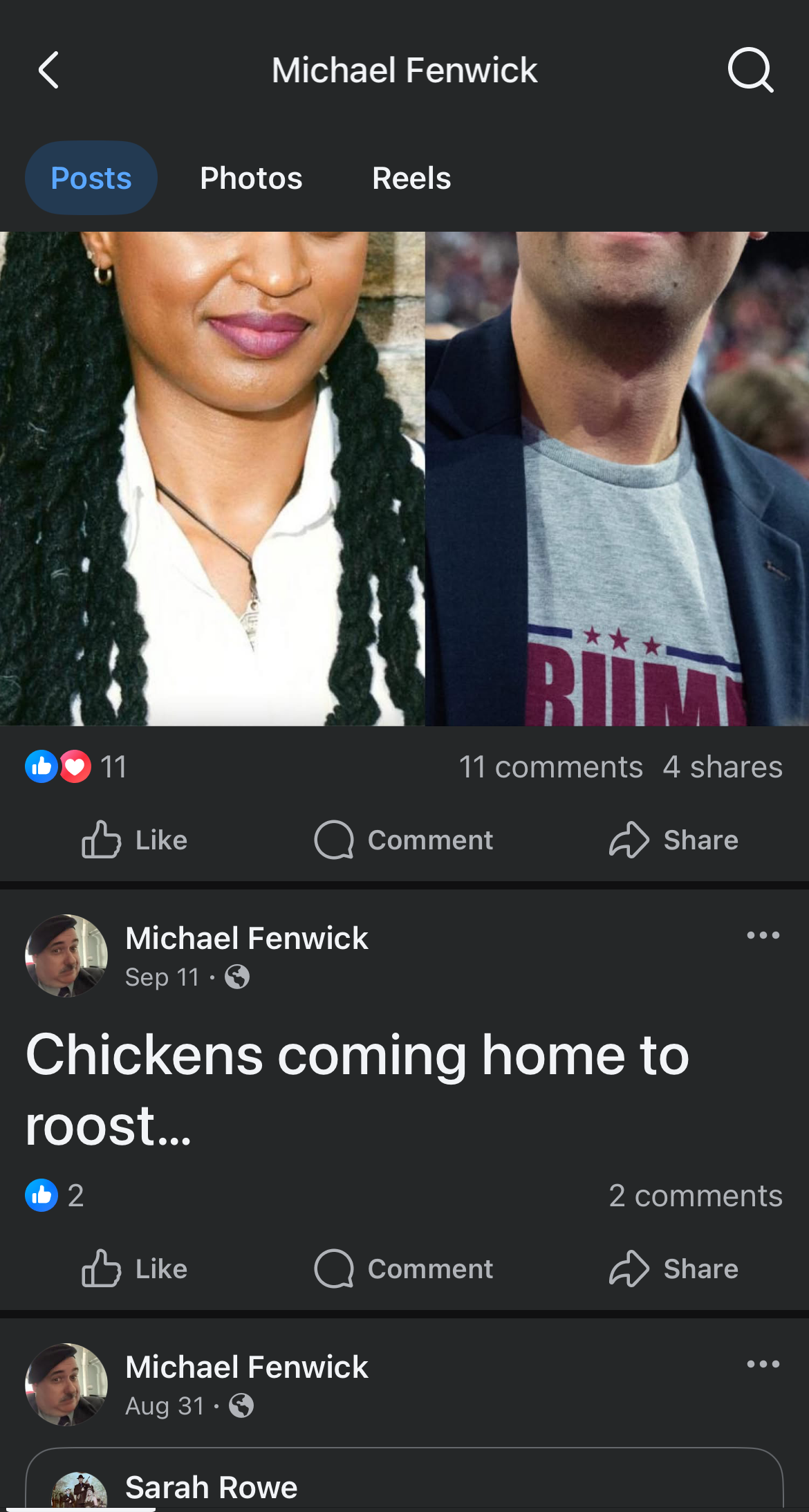Select the Posts tab
Screen dimensions: 809x1512
pyautogui.click(x=91, y=178)
